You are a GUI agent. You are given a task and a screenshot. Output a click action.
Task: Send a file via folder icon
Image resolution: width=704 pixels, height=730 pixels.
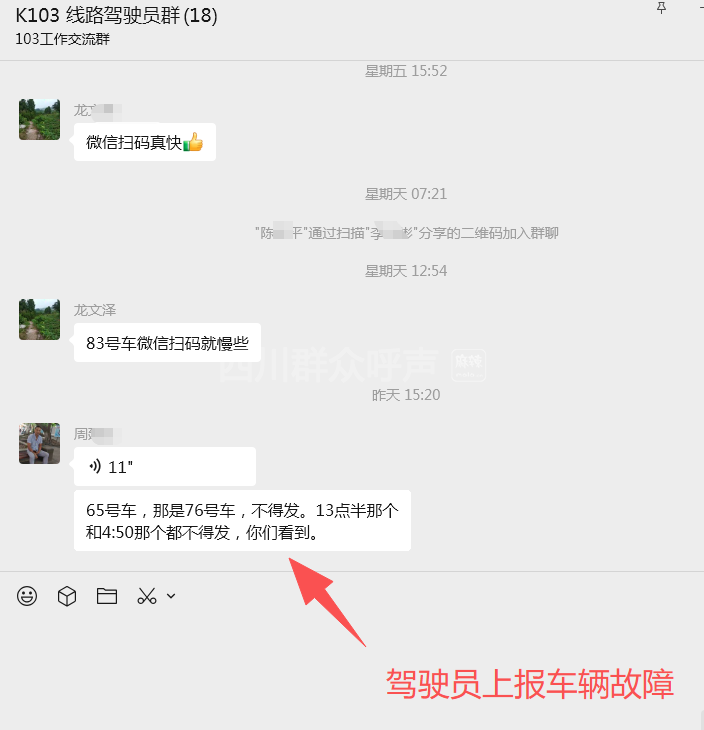pos(107,596)
